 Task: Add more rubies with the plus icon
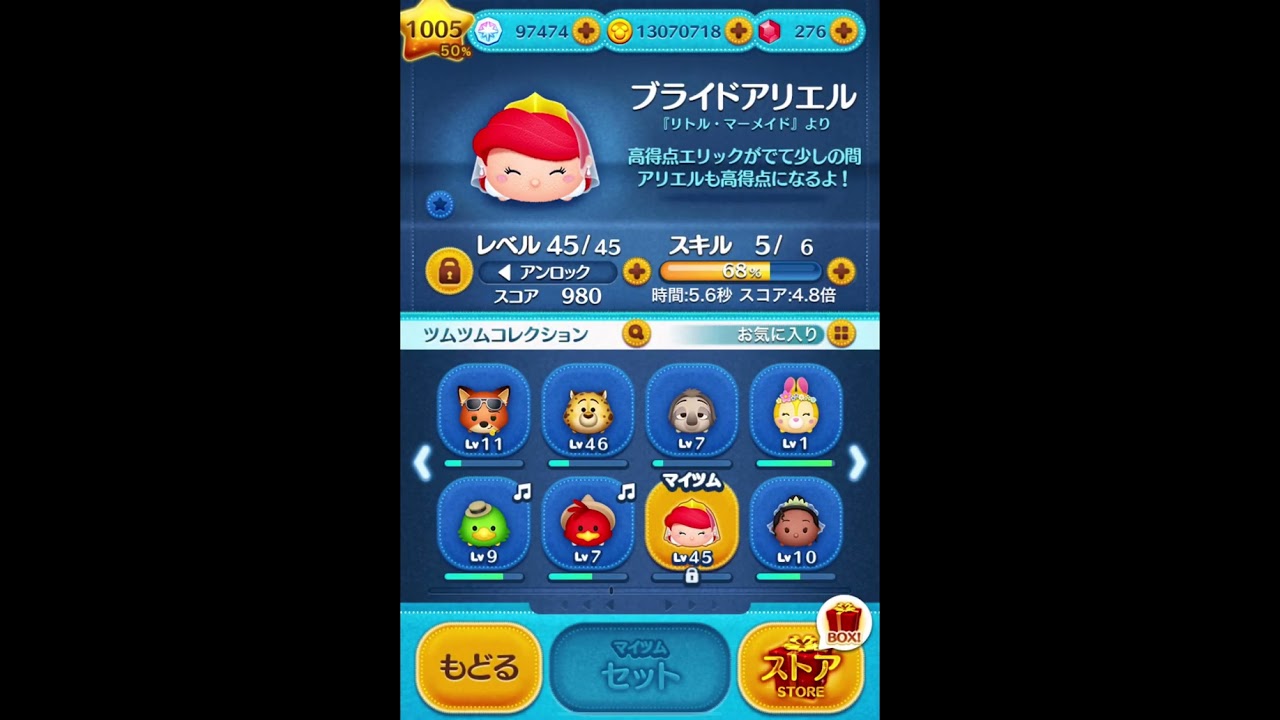point(843,31)
